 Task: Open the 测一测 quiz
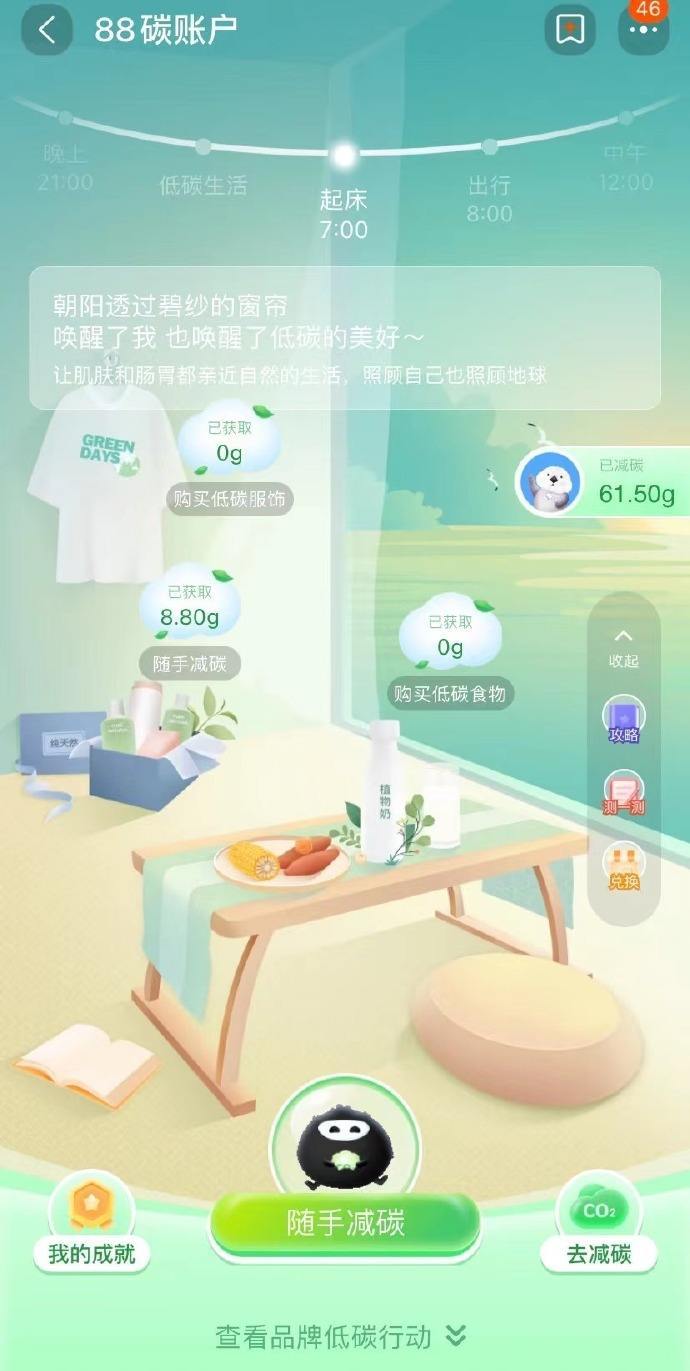tap(623, 793)
